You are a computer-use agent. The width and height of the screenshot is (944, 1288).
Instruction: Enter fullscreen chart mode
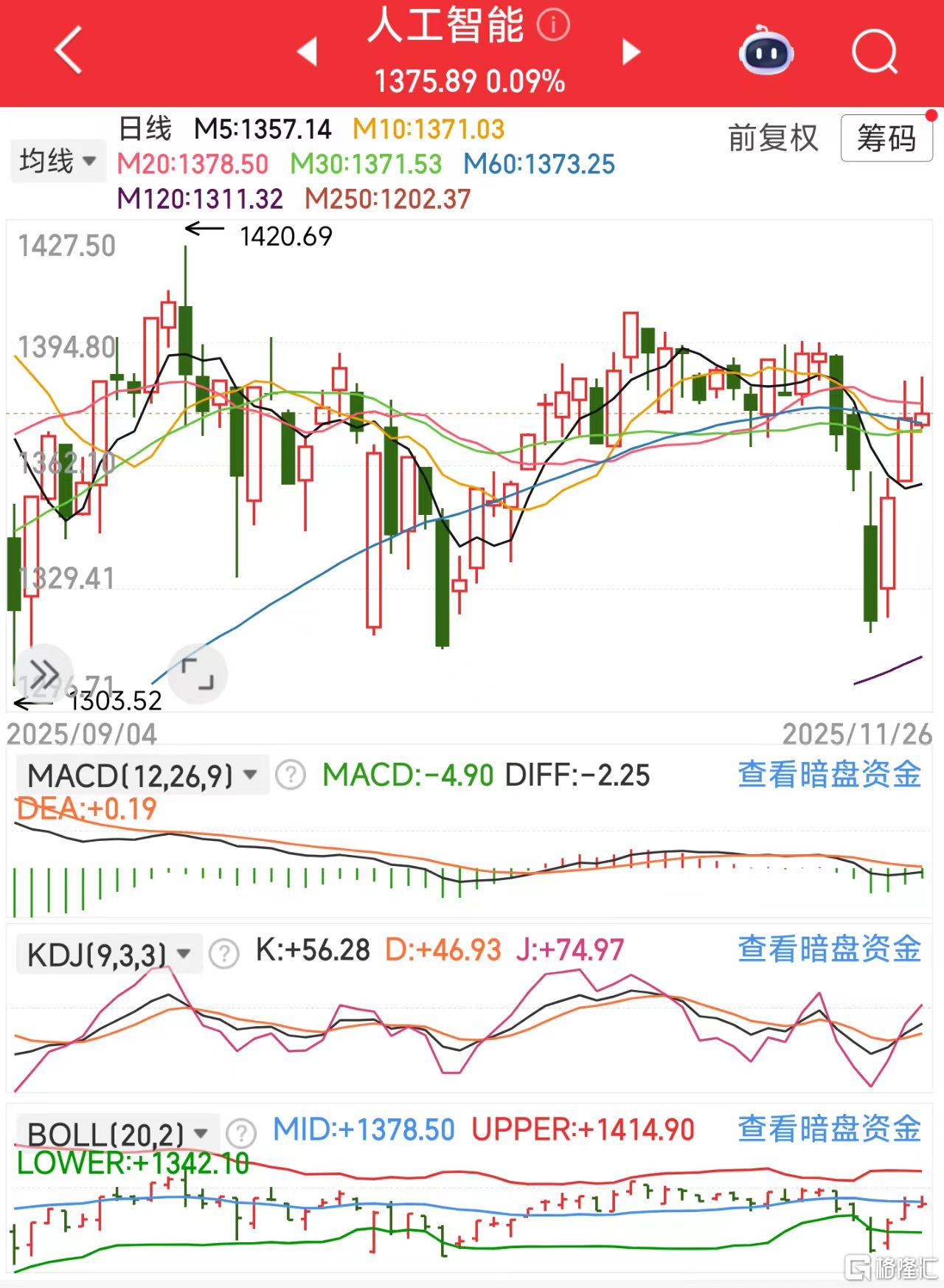[198, 674]
